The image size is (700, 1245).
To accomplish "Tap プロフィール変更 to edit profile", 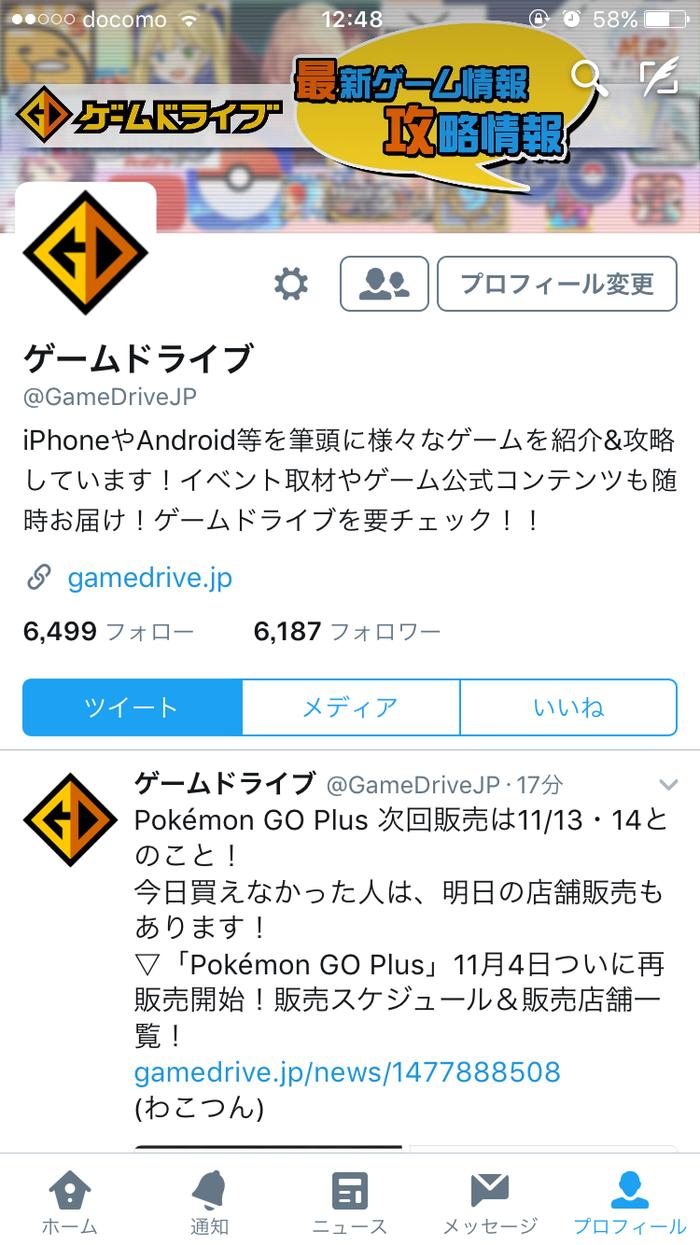I will click(557, 284).
